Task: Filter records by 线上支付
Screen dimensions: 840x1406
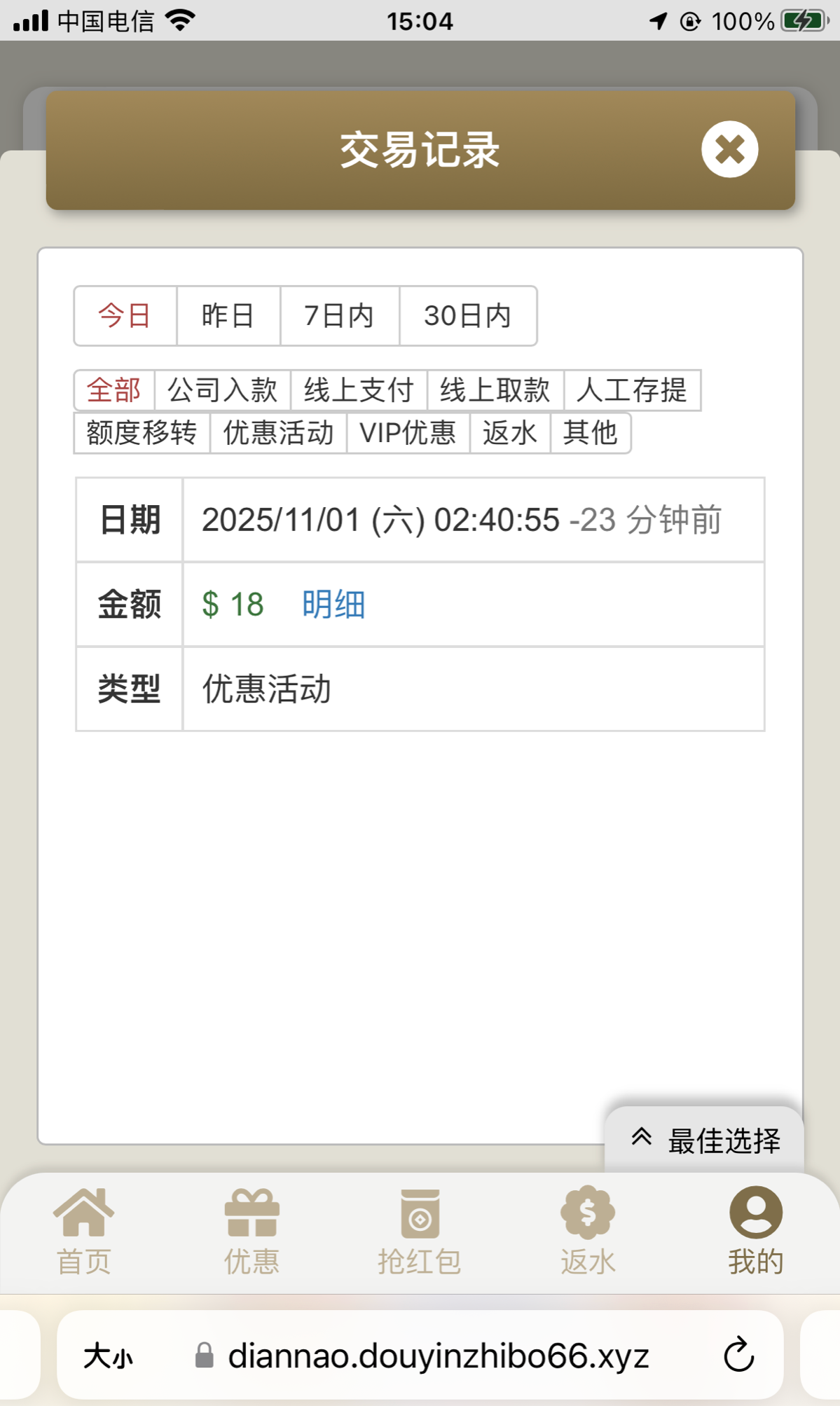Action: point(359,390)
